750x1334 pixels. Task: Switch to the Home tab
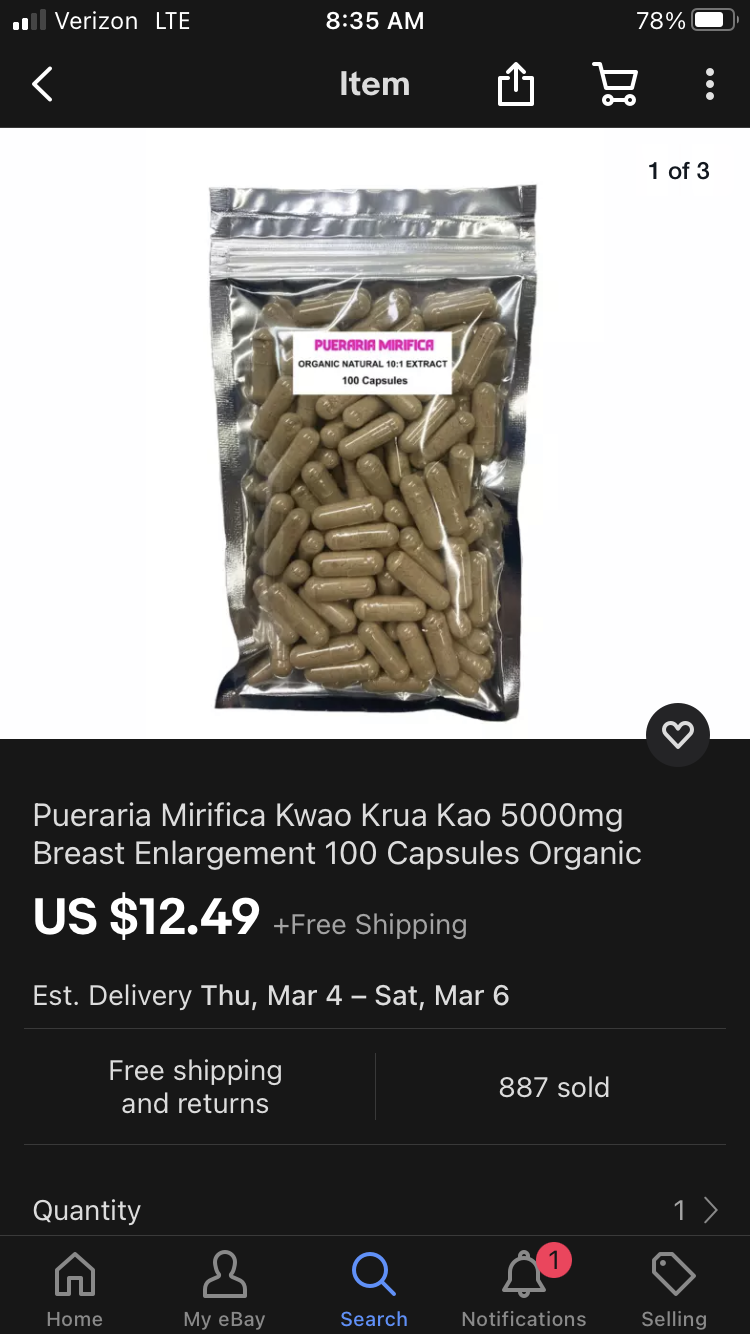click(75, 1288)
